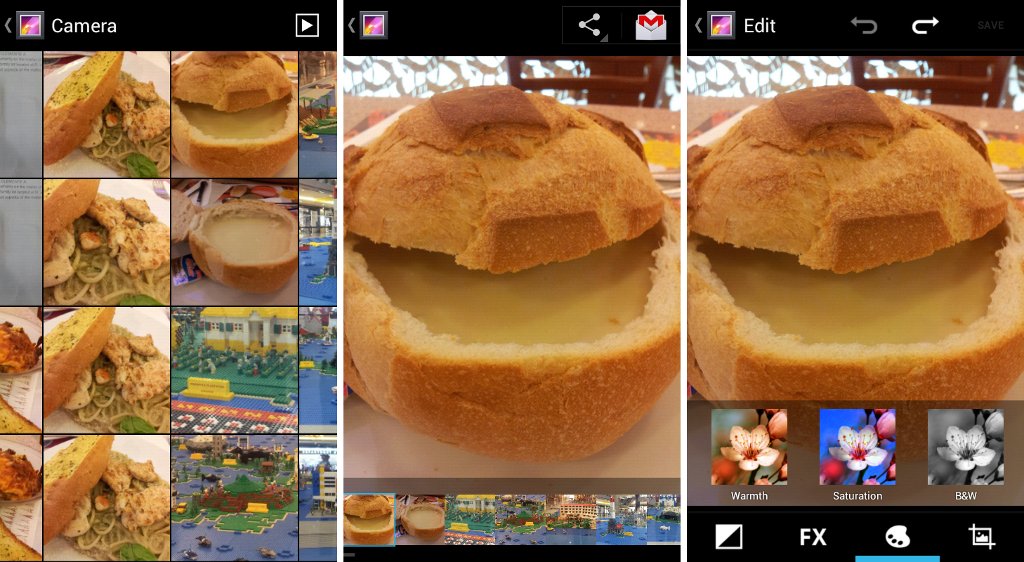Pick the open soup bowl in filmstrip
1024x562 pixels.
[x=421, y=518]
